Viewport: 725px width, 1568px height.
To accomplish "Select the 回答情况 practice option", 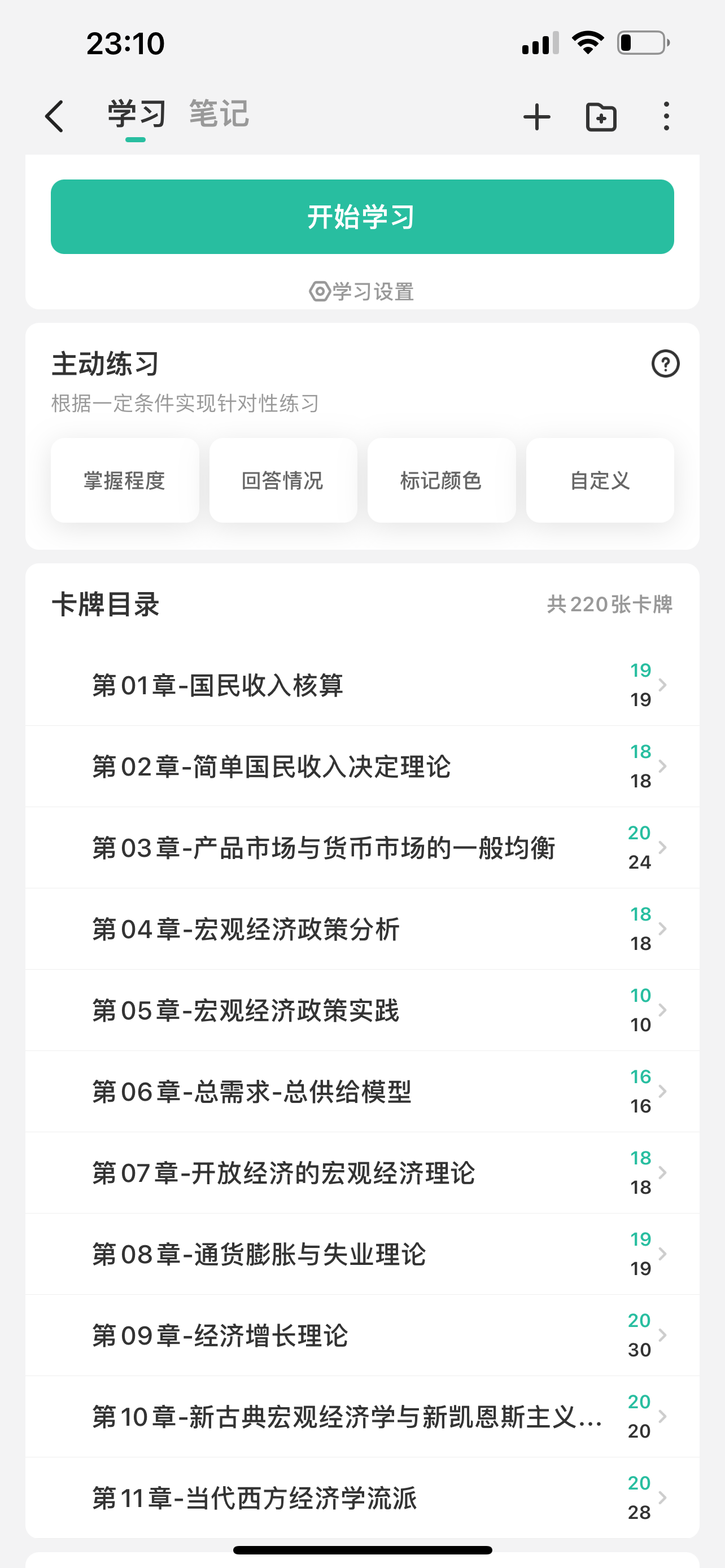I will tap(283, 480).
